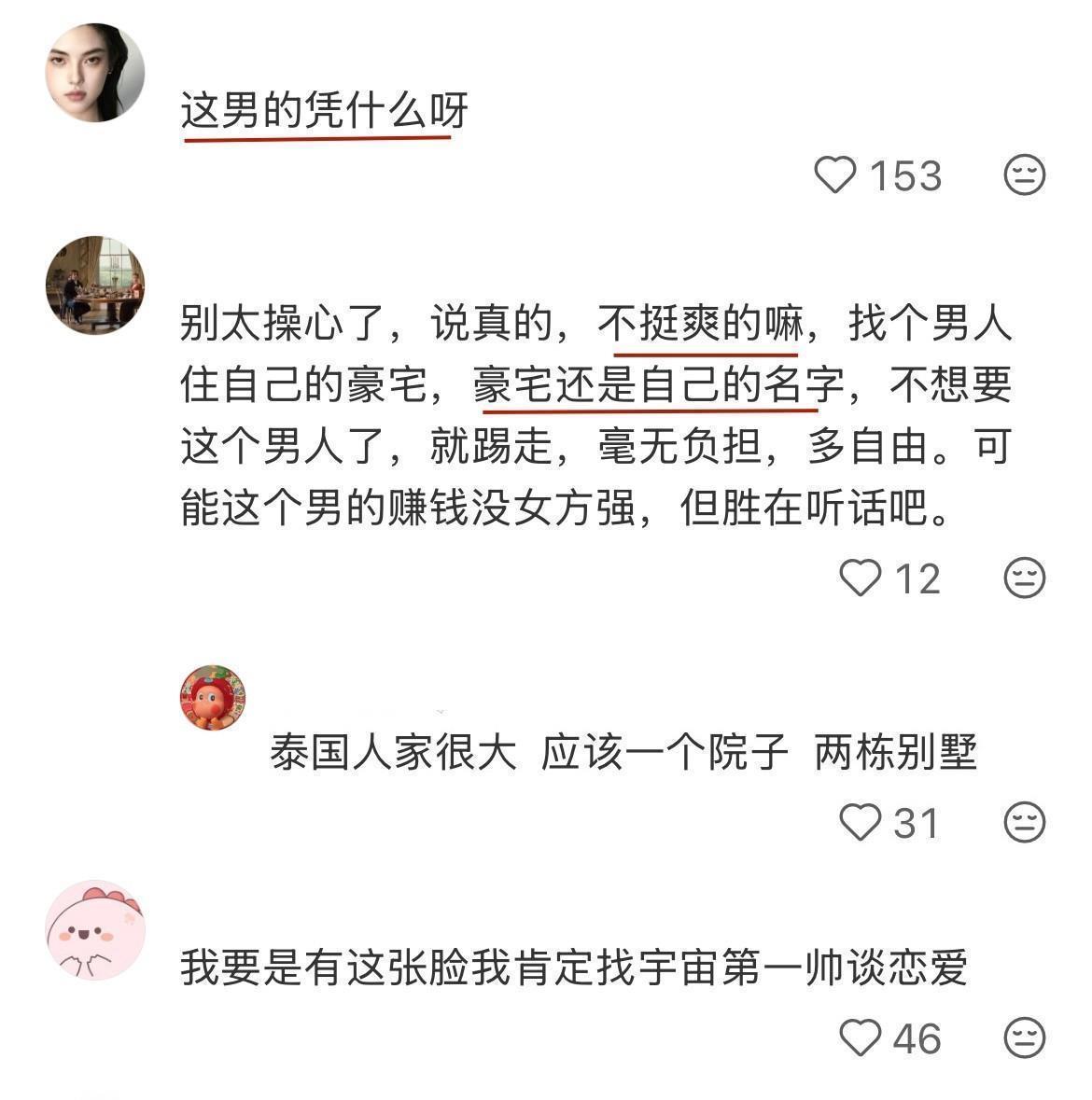
Task: Dislike the comment "这男的凭什么呀"
Action: 1024,175
